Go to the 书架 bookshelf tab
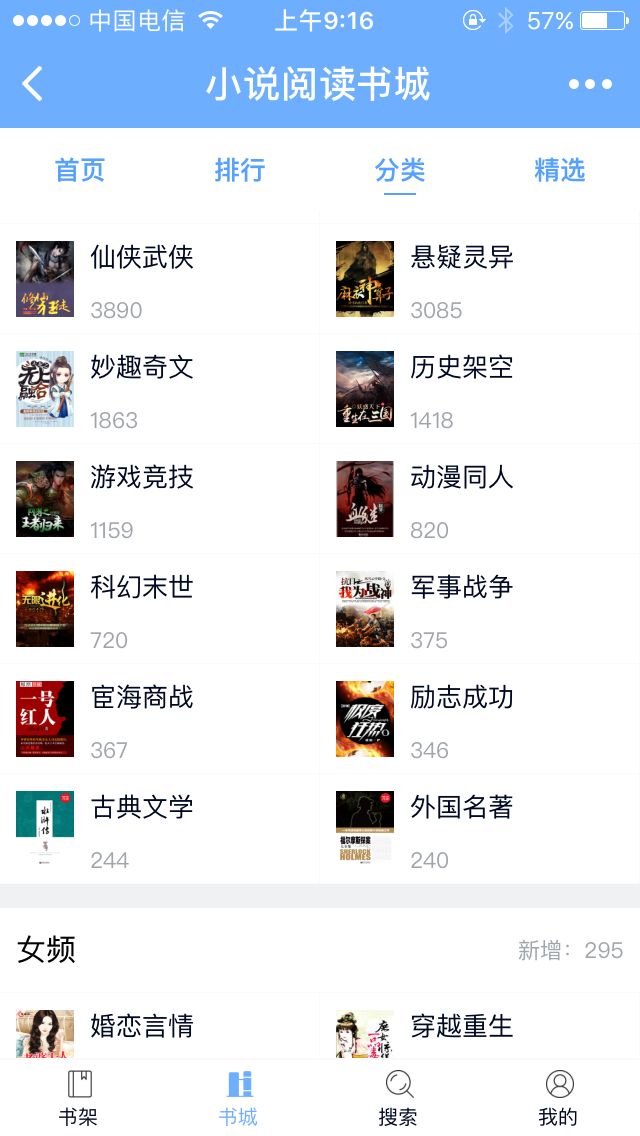The width and height of the screenshot is (640, 1136). (79, 1097)
